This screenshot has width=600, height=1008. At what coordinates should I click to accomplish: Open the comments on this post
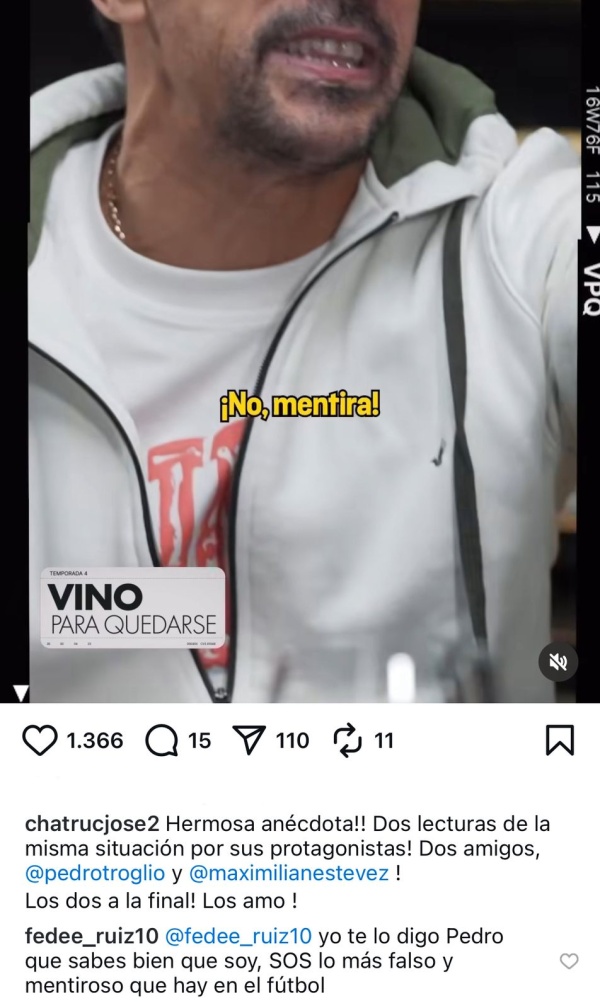pyautogui.click(x=161, y=741)
